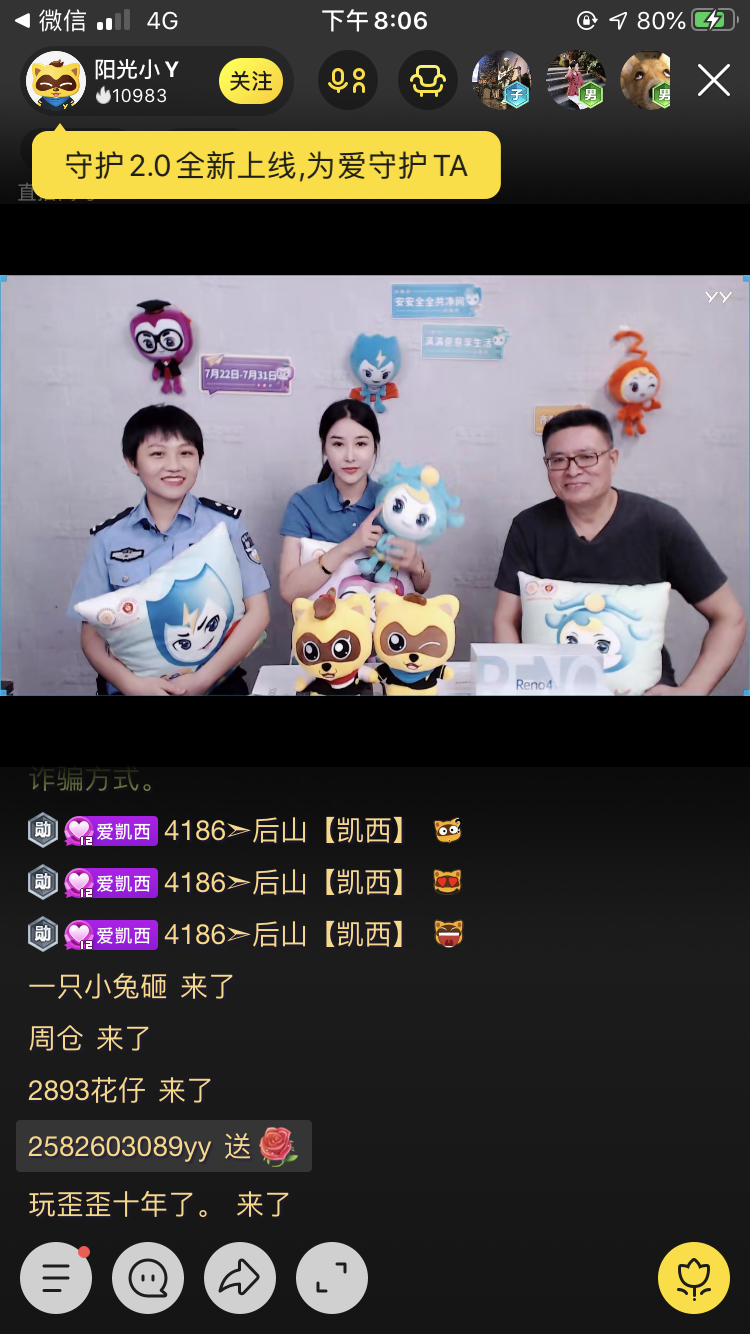Share this live stream
Image resolution: width=750 pixels, height=1334 pixels.
pyautogui.click(x=240, y=1277)
